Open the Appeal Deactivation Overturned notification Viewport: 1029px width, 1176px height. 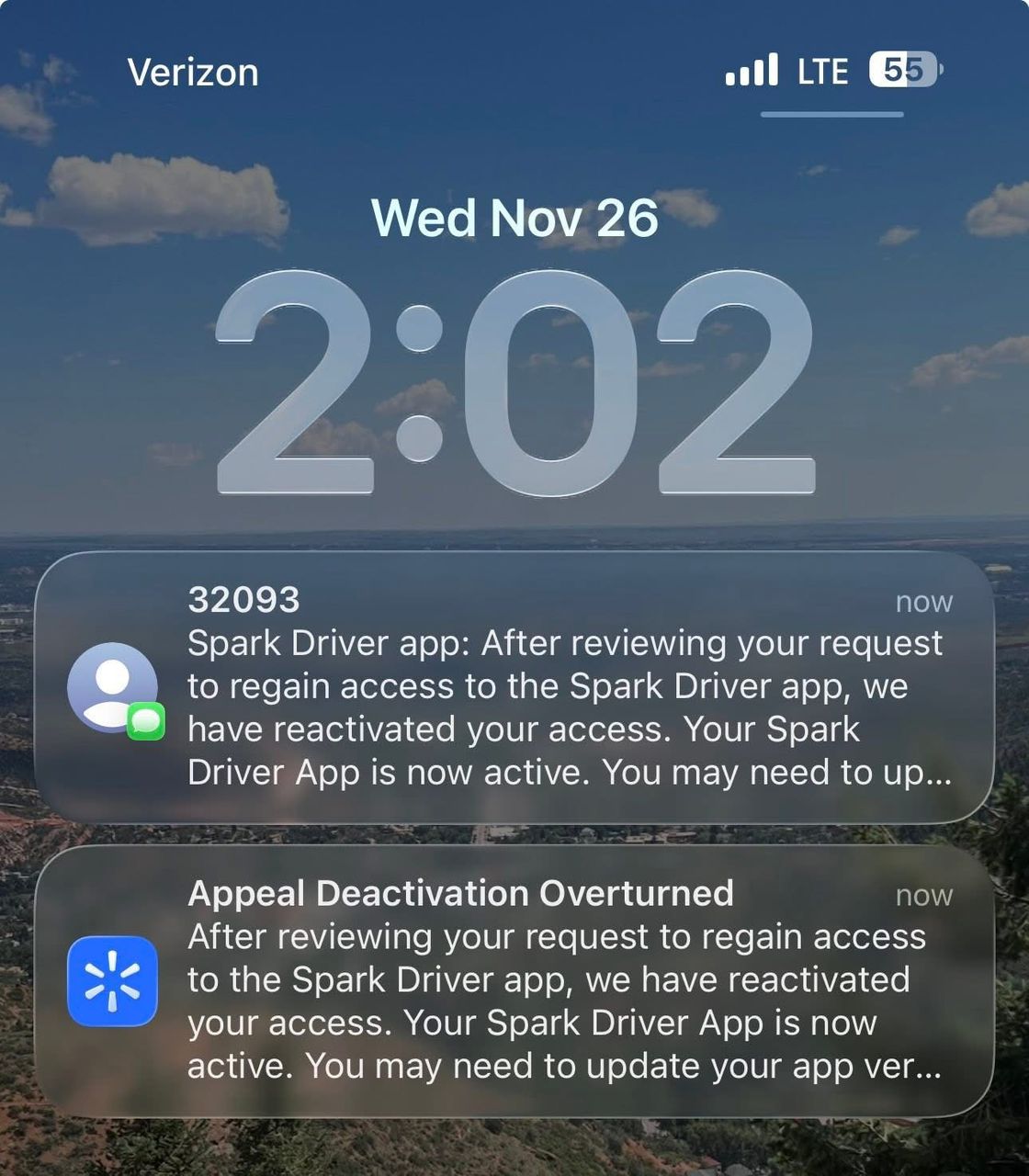(514, 981)
